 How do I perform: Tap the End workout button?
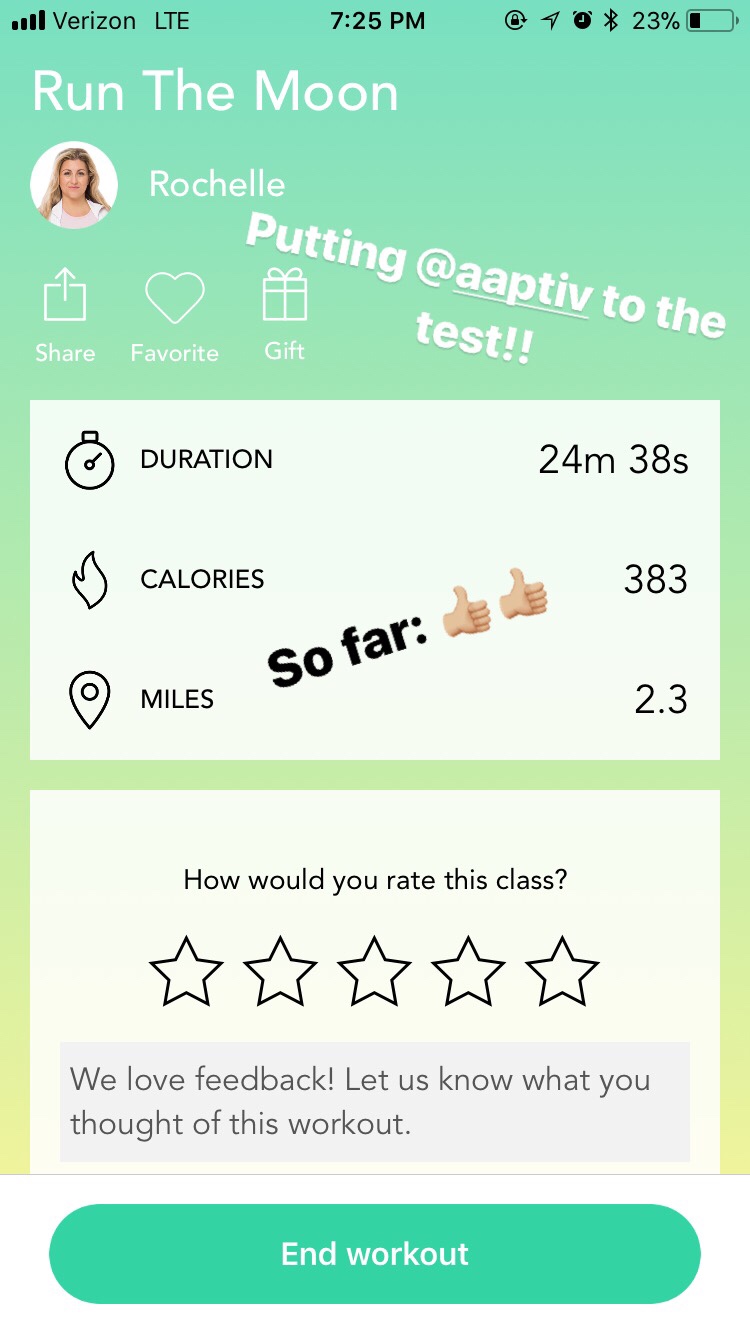375,1253
